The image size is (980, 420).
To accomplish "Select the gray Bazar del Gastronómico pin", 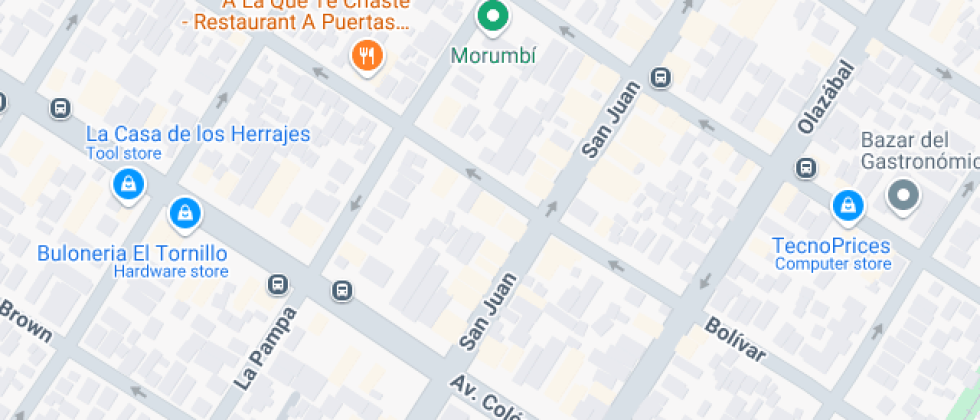I will [x=903, y=196].
